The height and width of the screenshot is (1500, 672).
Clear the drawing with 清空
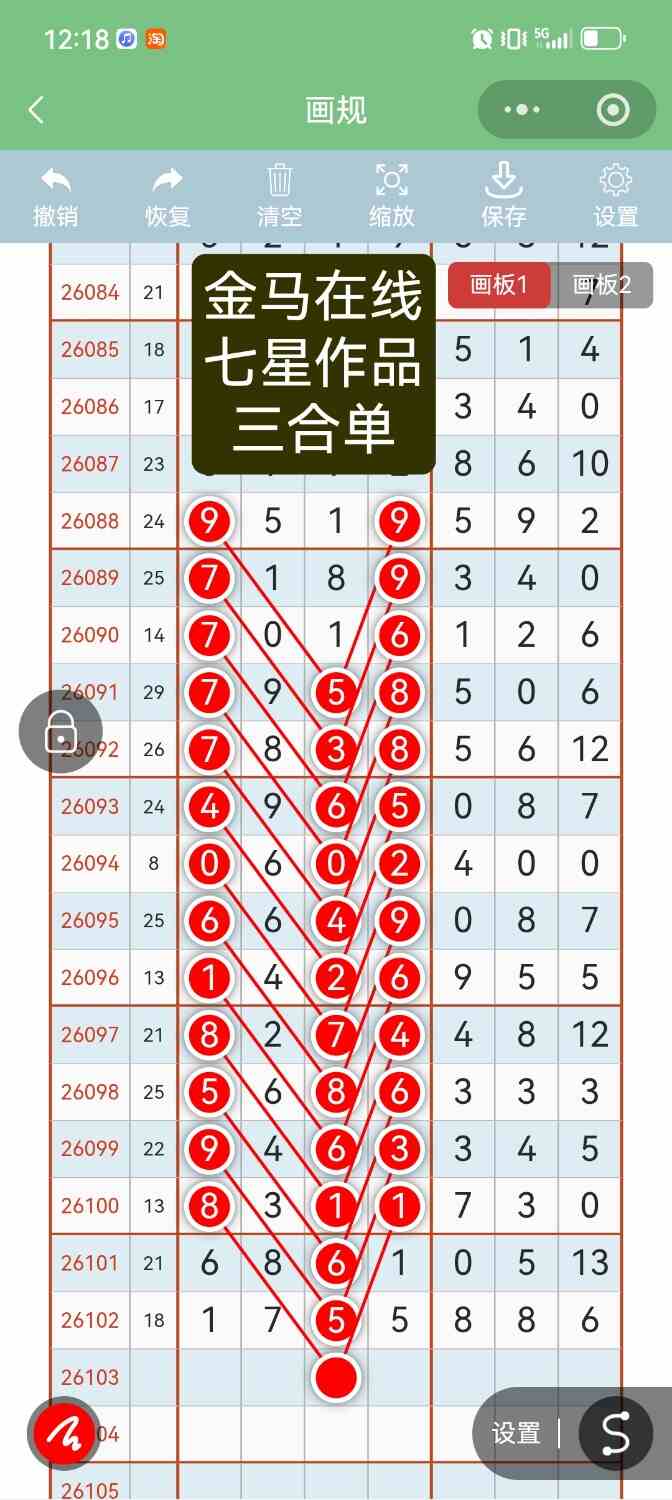[280, 196]
